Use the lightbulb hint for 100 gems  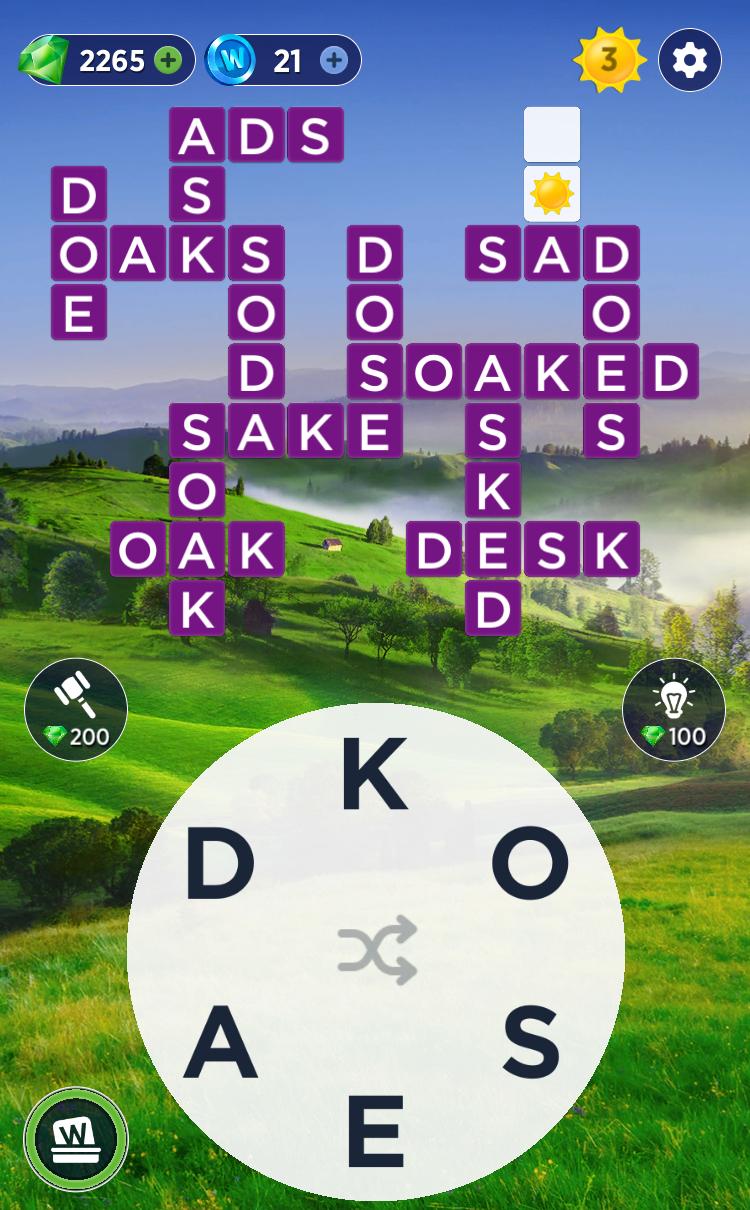[x=673, y=709]
